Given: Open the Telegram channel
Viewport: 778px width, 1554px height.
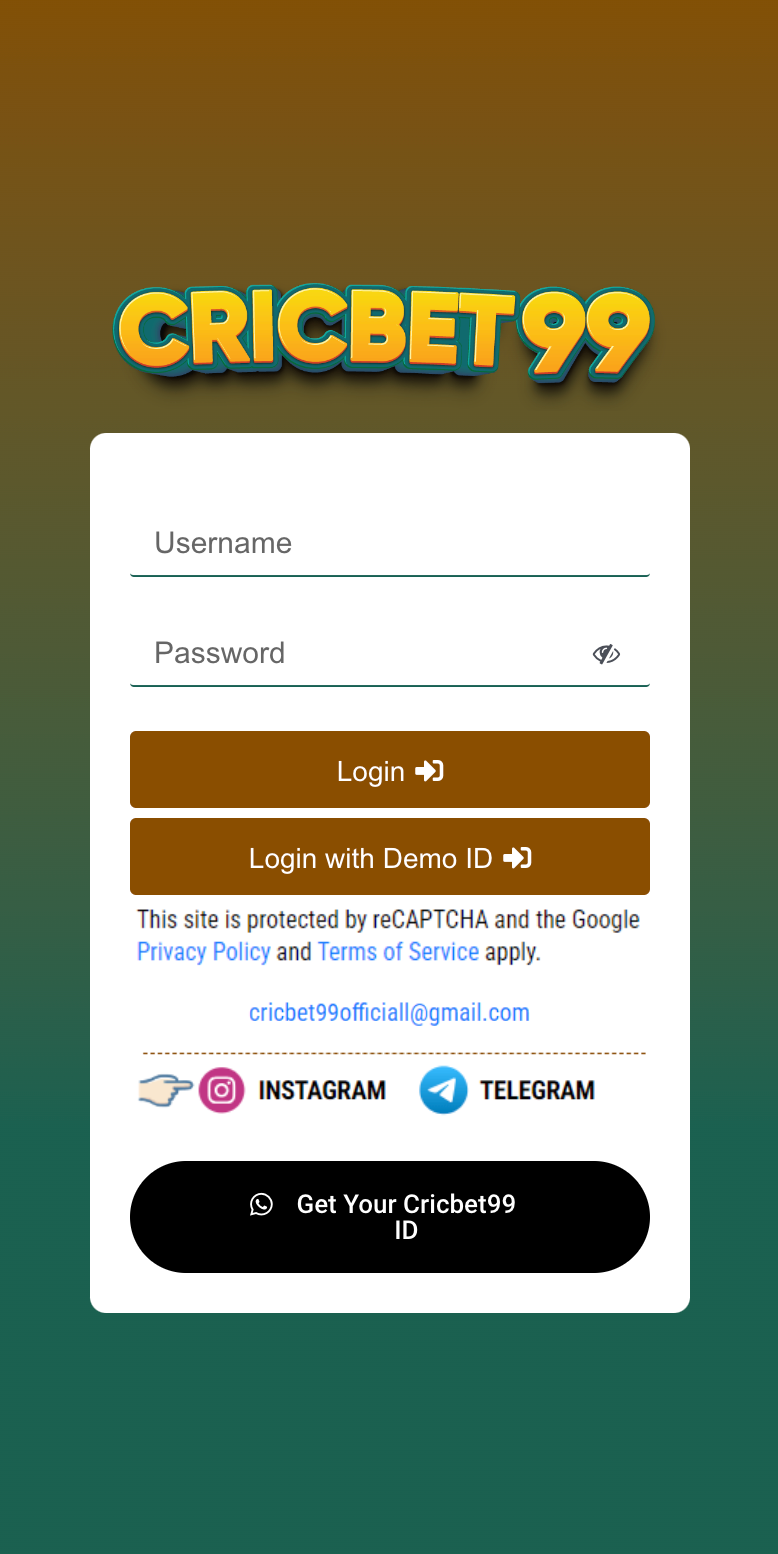Looking at the screenshot, I should 508,1090.
